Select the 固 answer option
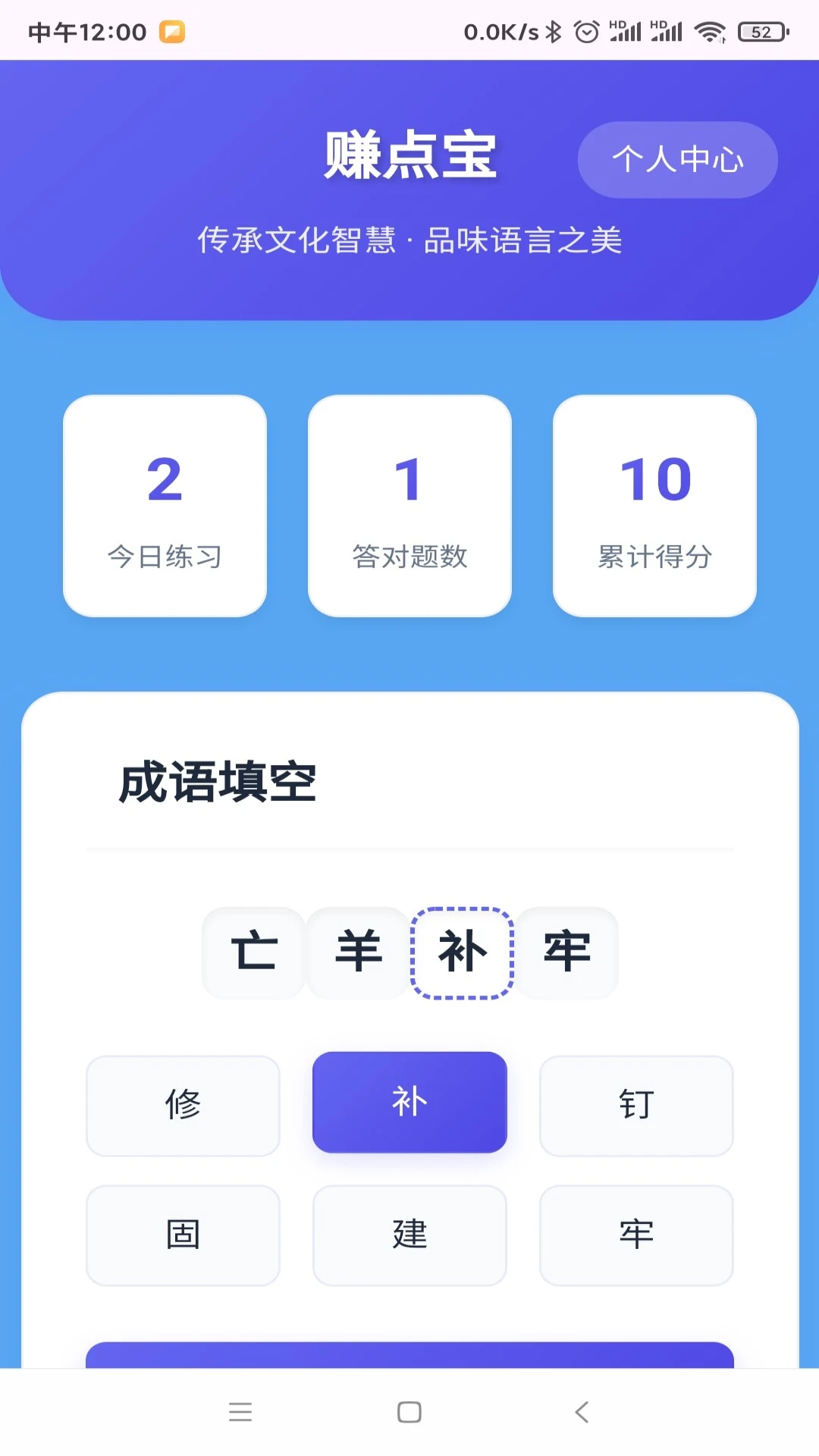Image resolution: width=819 pixels, height=1456 pixels. [x=182, y=1235]
